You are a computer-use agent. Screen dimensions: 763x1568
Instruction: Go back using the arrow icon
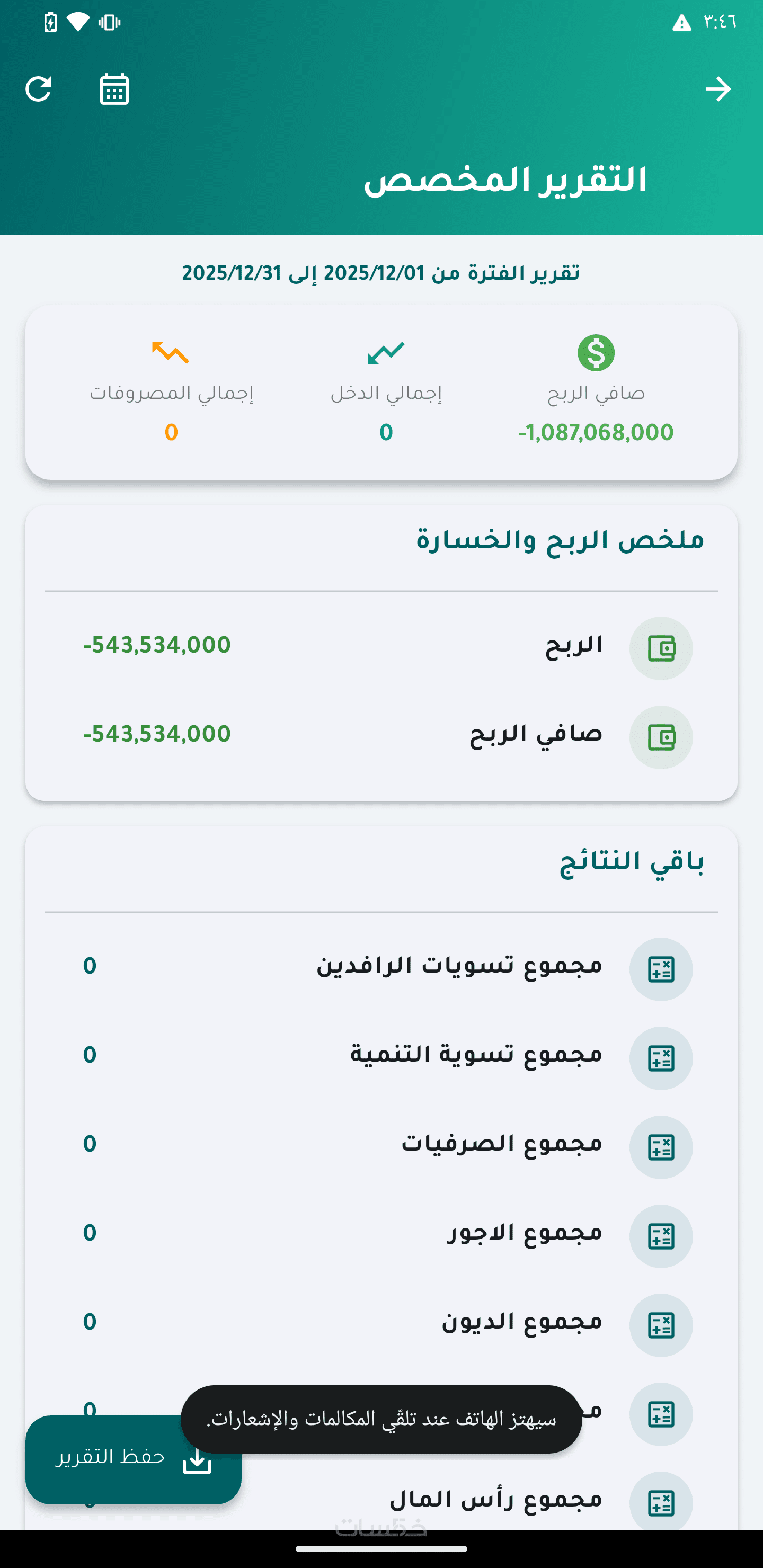pos(717,90)
